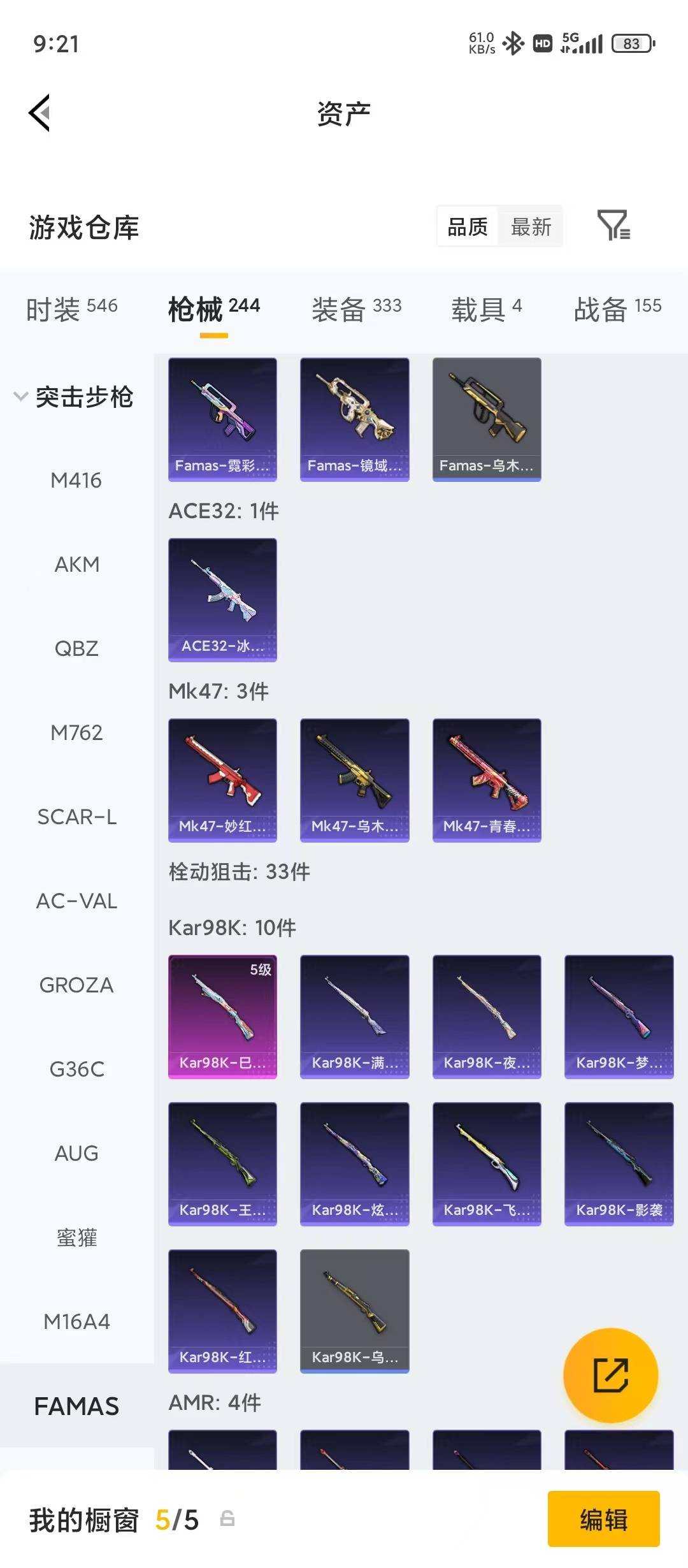Switch to the 载具 tab
The height and width of the screenshot is (1568, 688).
click(x=487, y=309)
